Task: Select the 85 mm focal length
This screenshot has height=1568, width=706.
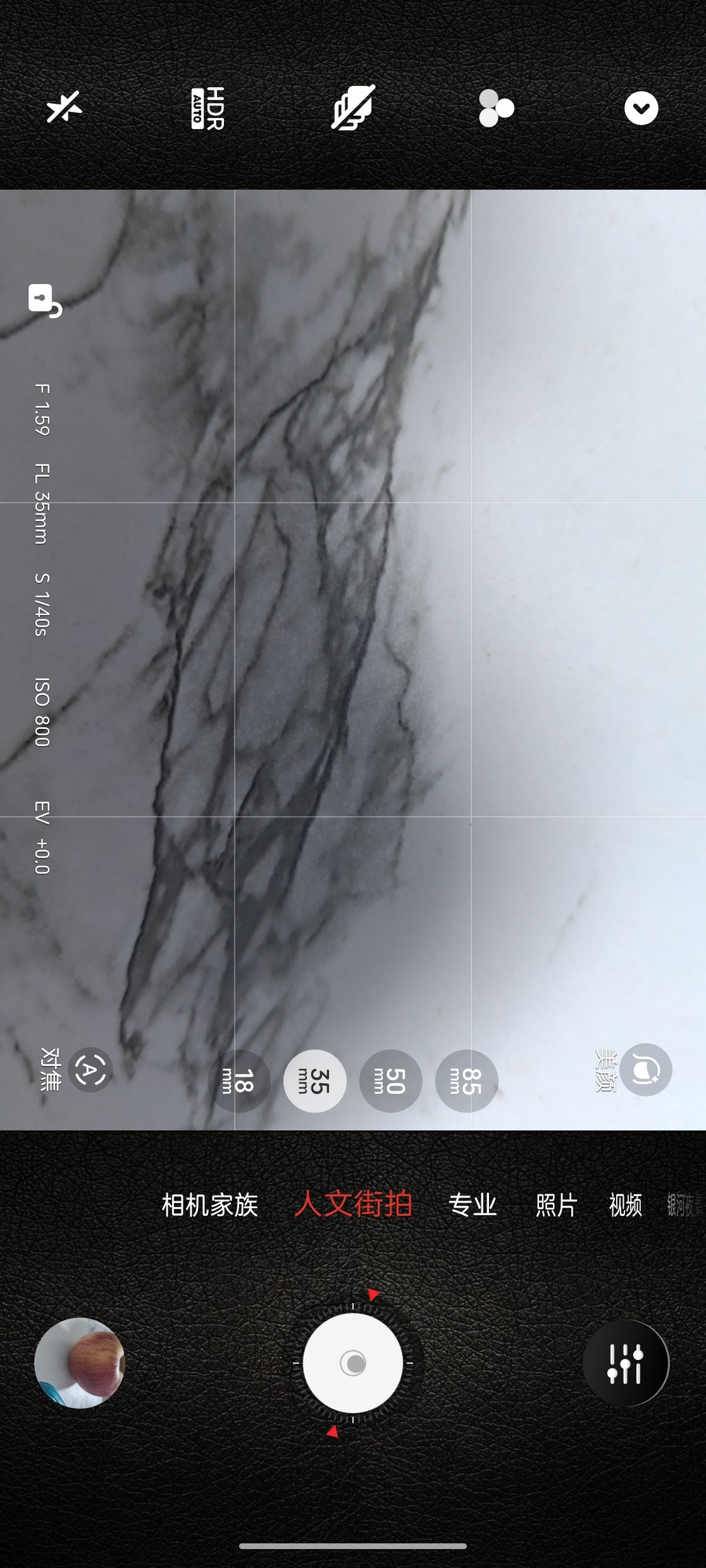Action: 467,1081
